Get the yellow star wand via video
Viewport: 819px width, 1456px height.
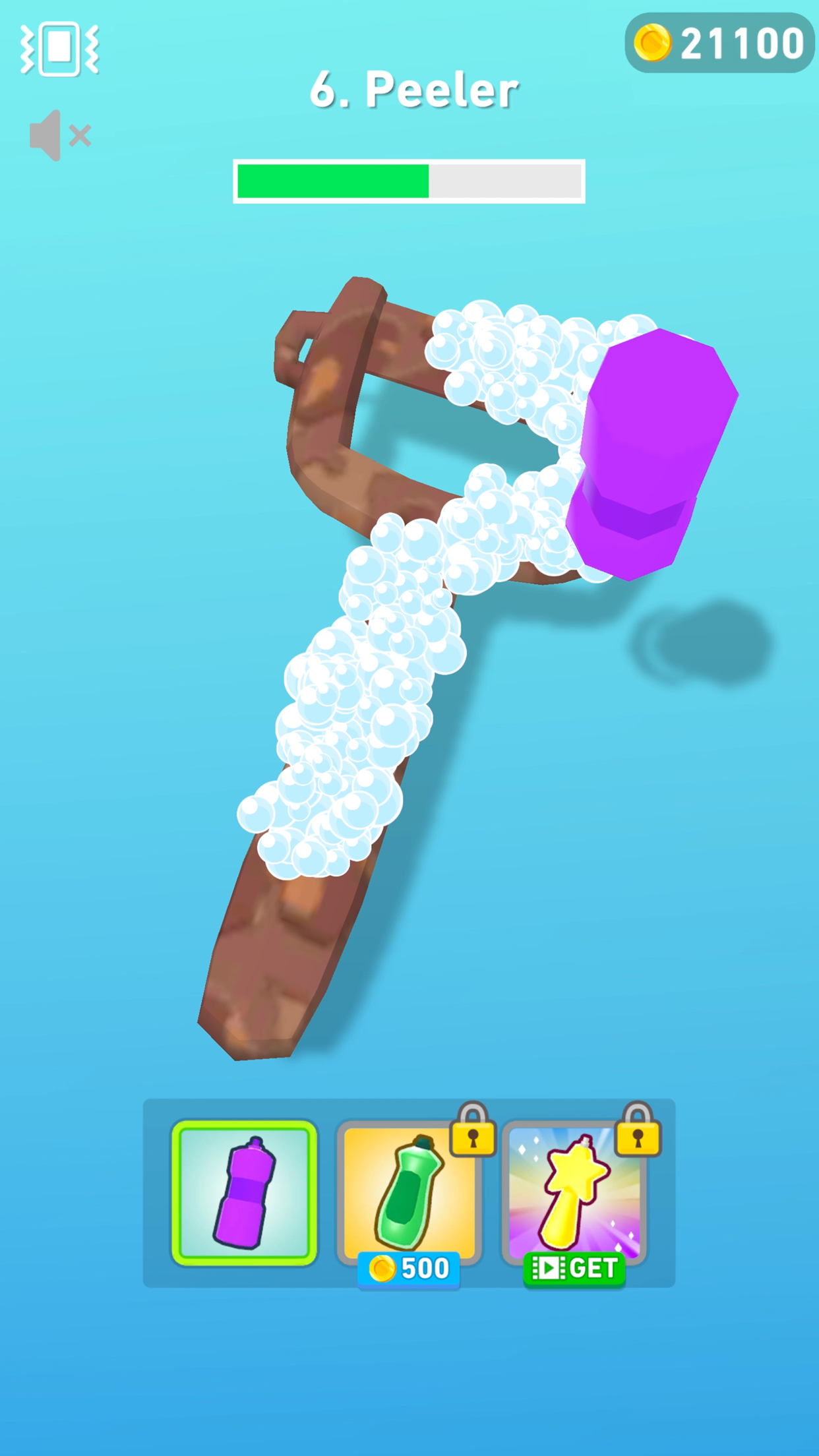(574, 1267)
